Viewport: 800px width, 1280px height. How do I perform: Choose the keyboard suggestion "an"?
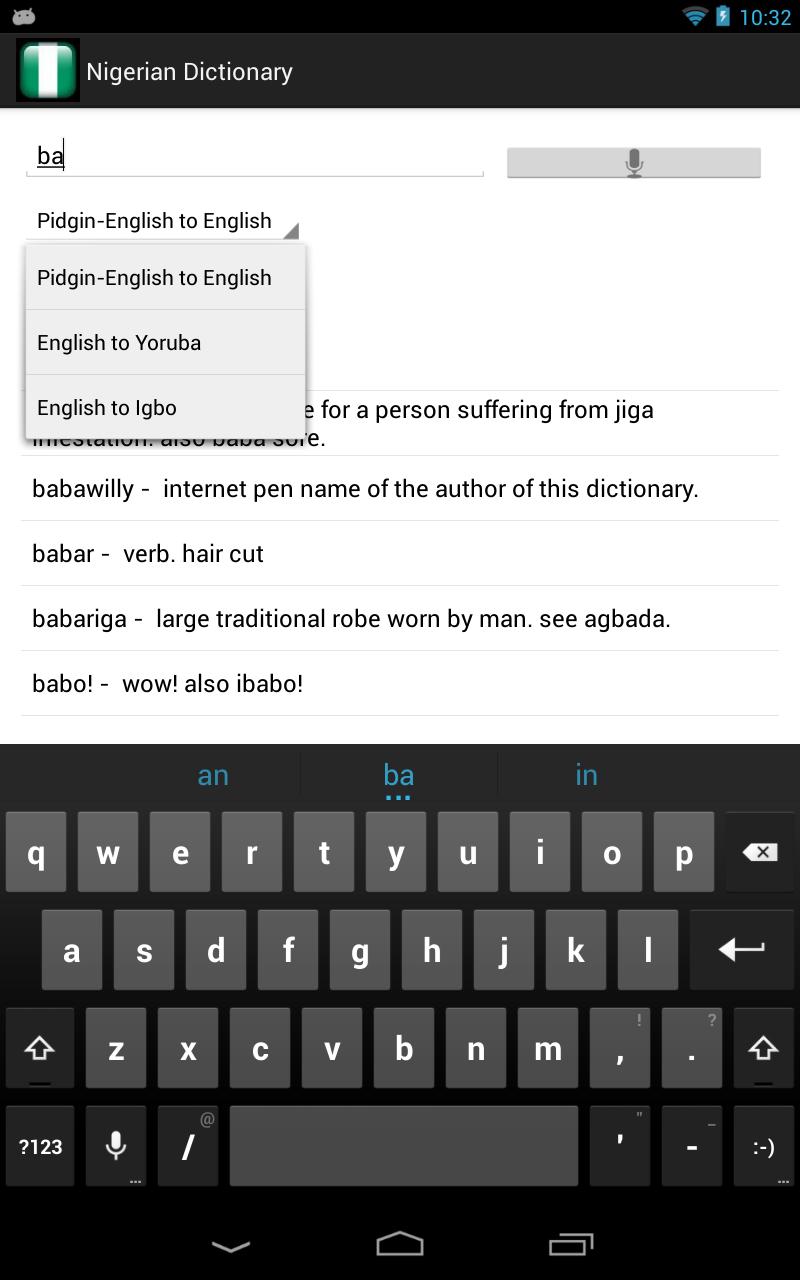pyautogui.click(x=213, y=775)
